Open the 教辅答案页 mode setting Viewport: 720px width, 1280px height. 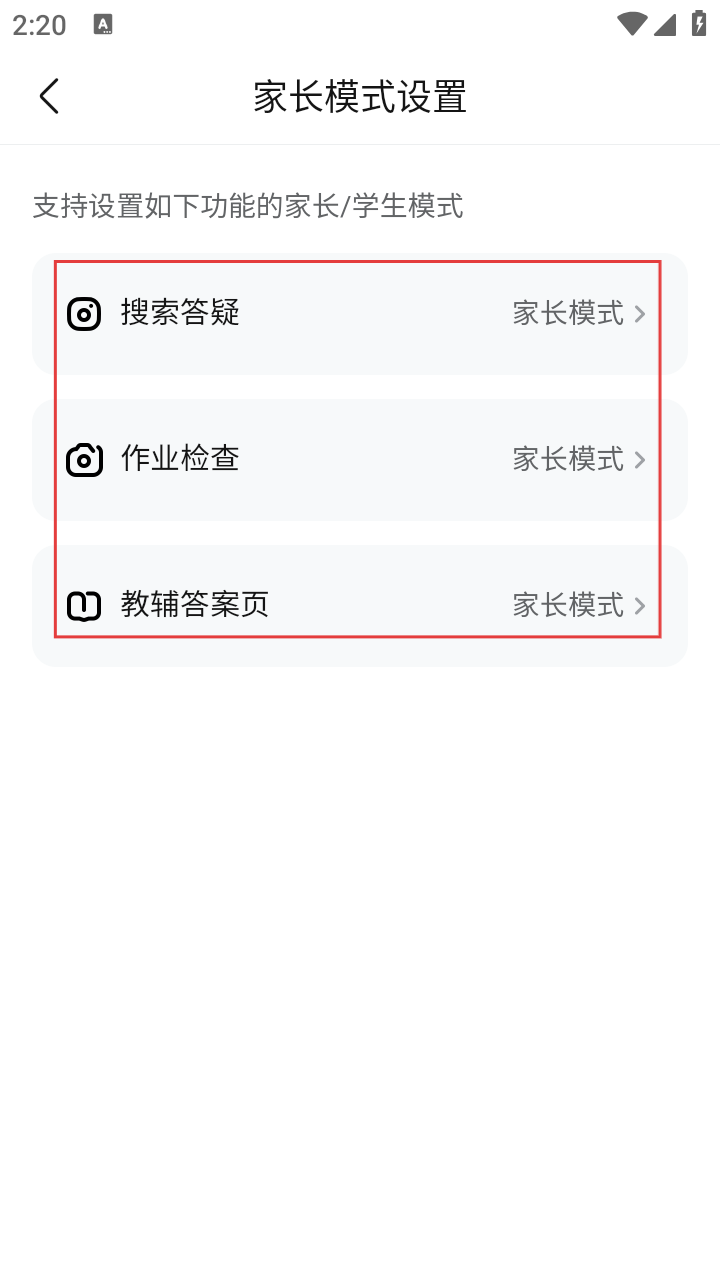(x=359, y=606)
